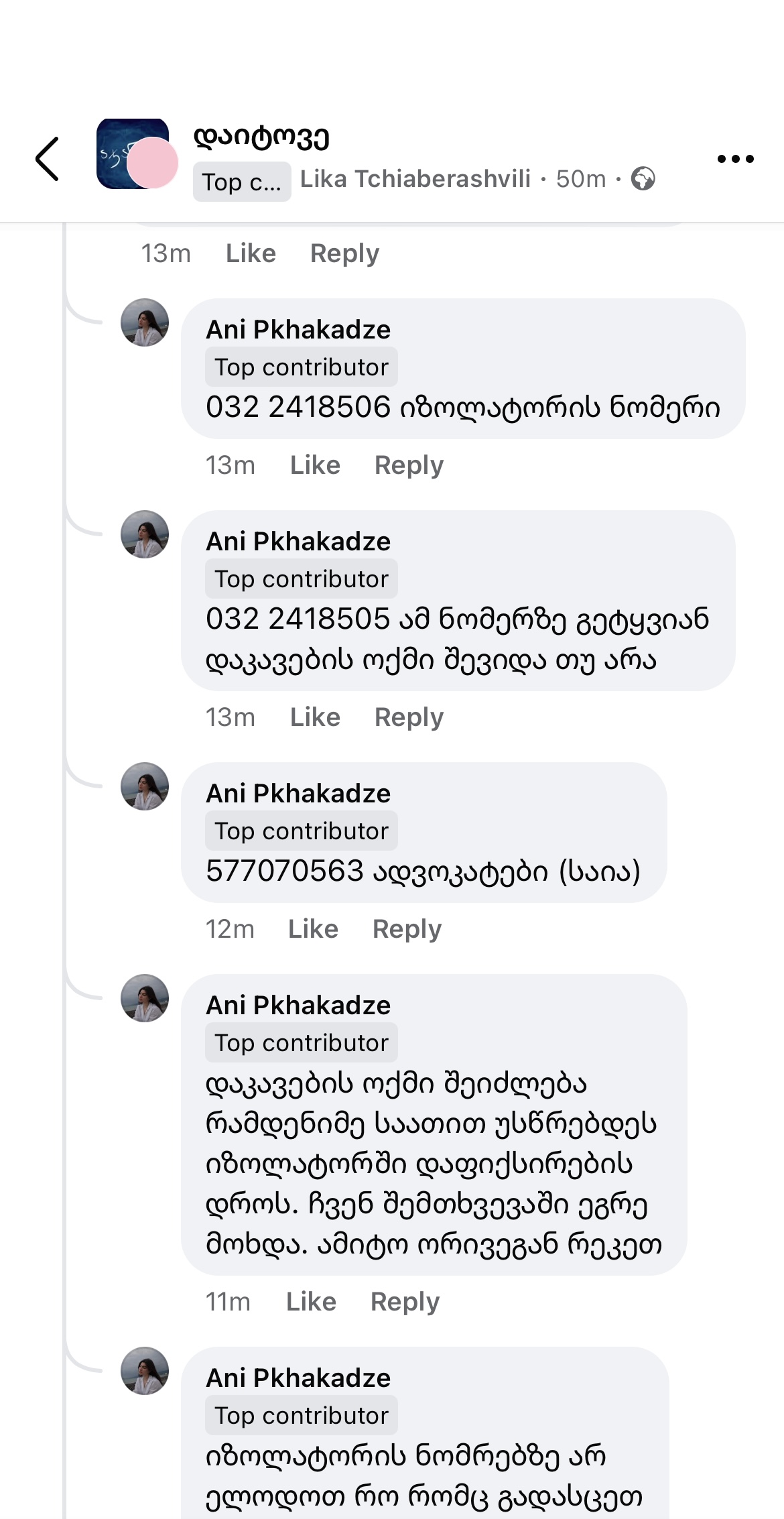
Task: Open Ani Pkhakadze's profile from 577070563 comment
Action: (298, 794)
